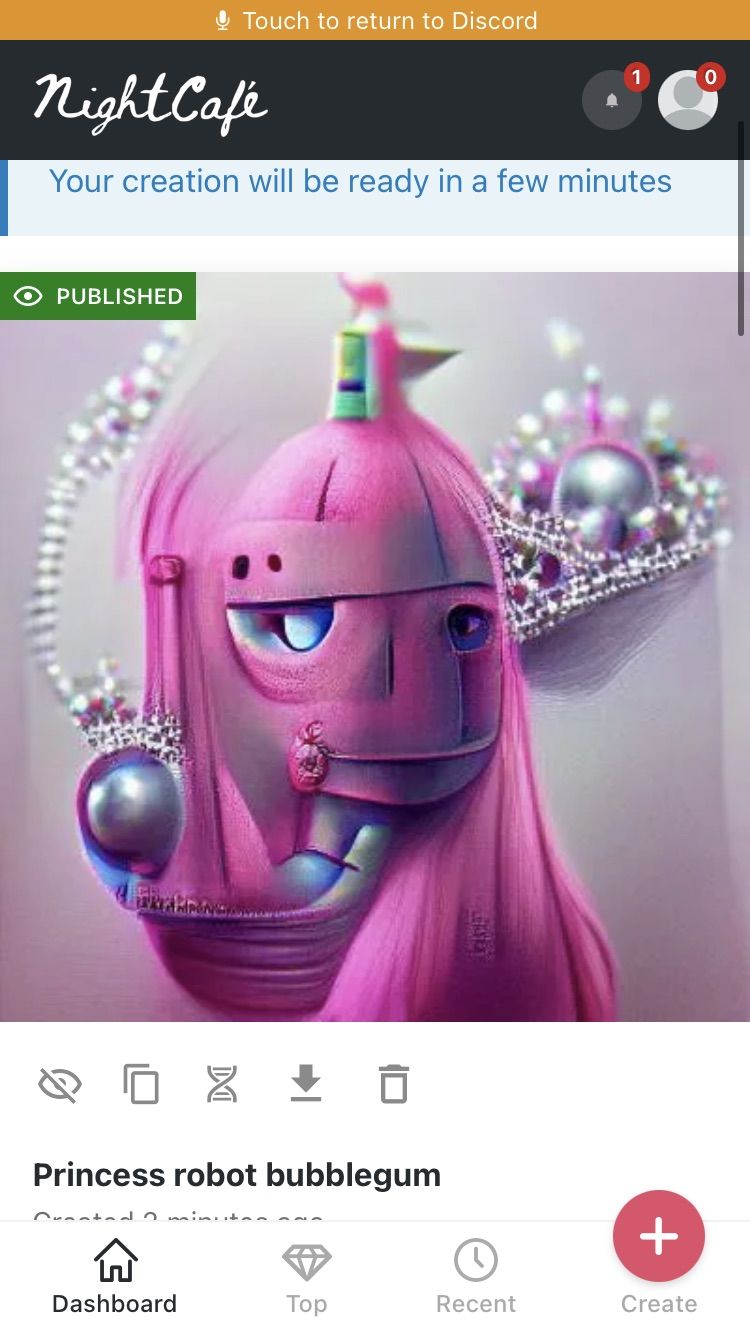
Task: Switch to the Recent tab
Action: click(x=476, y=1276)
